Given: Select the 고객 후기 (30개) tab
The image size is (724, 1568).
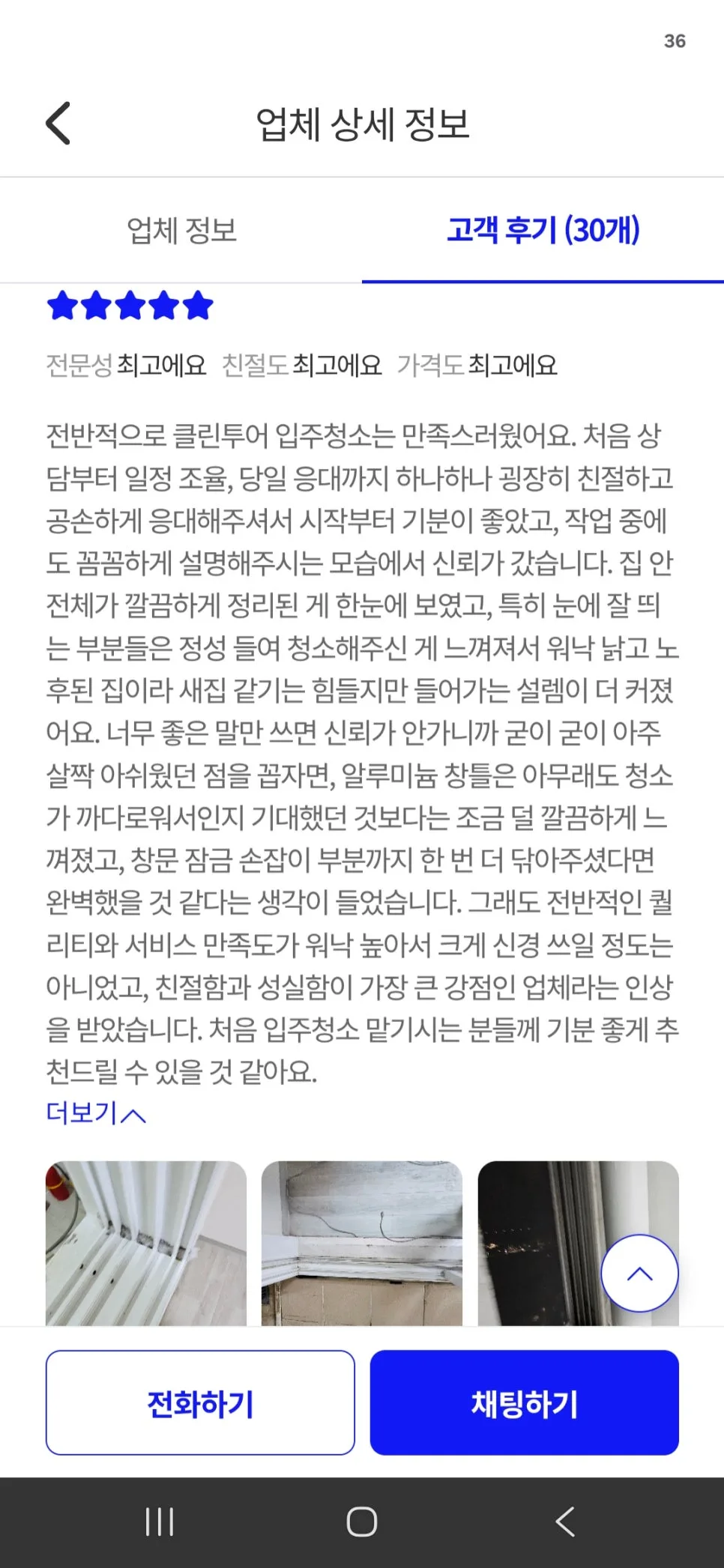Looking at the screenshot, I should point(543,230).
